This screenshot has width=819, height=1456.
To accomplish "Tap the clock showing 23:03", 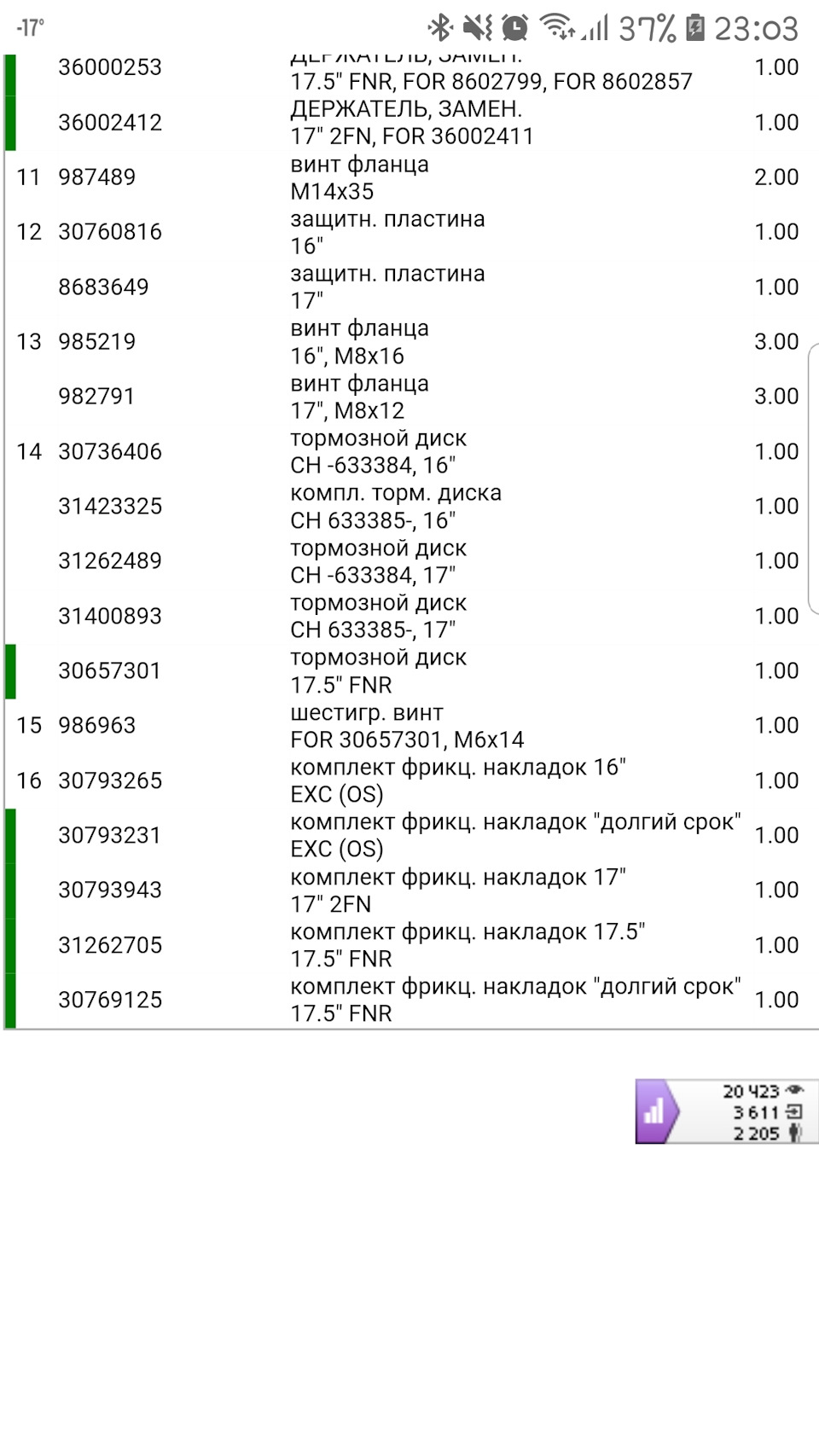I will 758,26.
